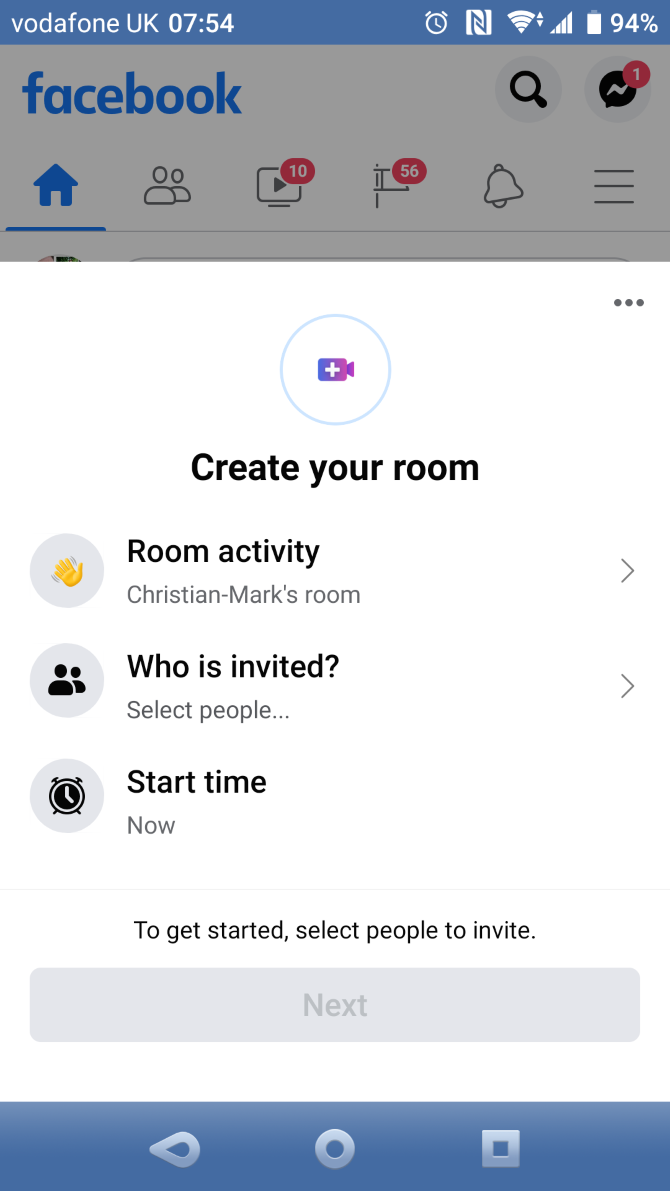The width and height of the screenshot is (670, 1191).
Task: Go to the device home screen
Action: click(335, 1148)
